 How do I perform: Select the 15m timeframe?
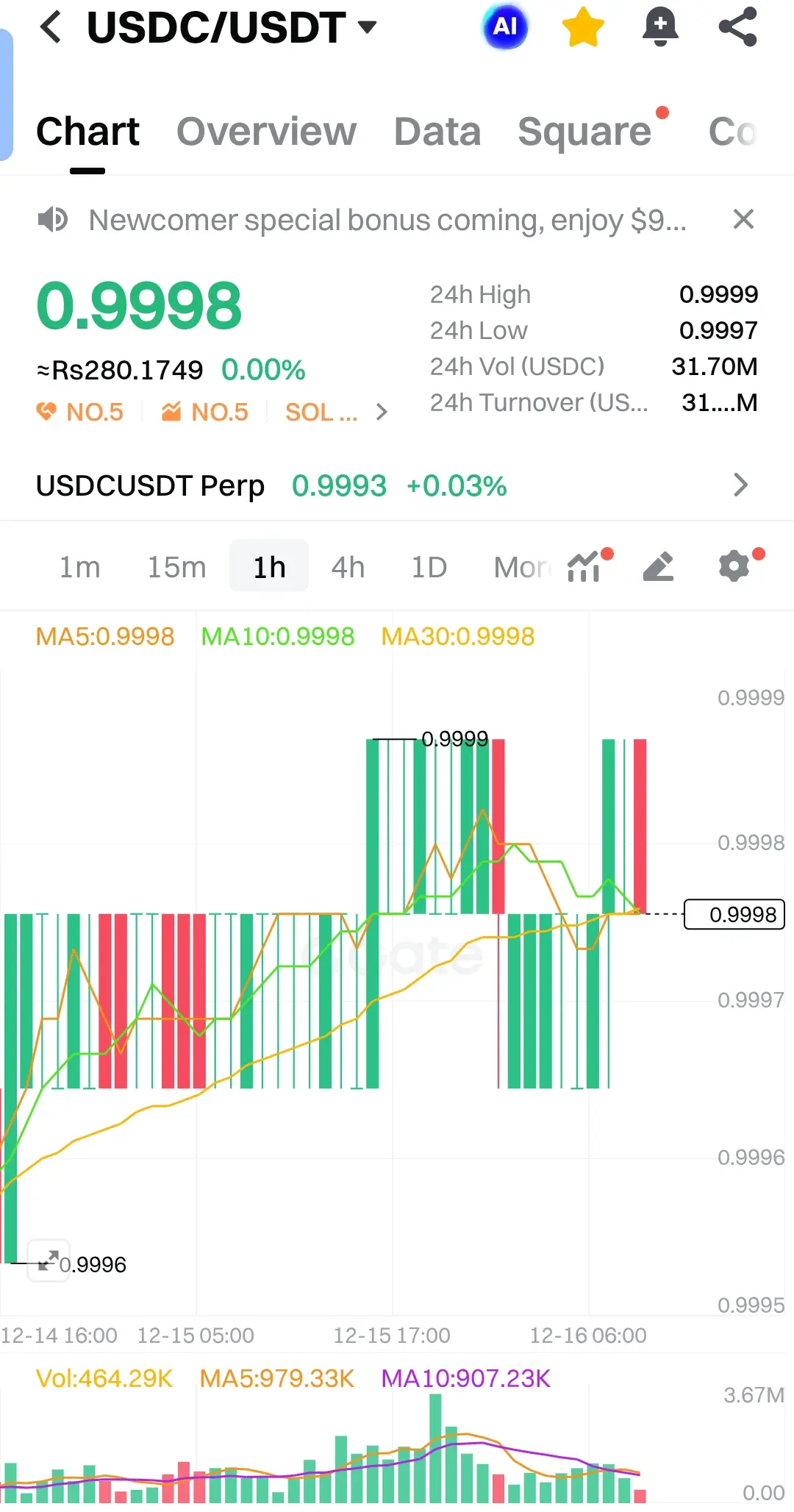[x=176, y=567]
